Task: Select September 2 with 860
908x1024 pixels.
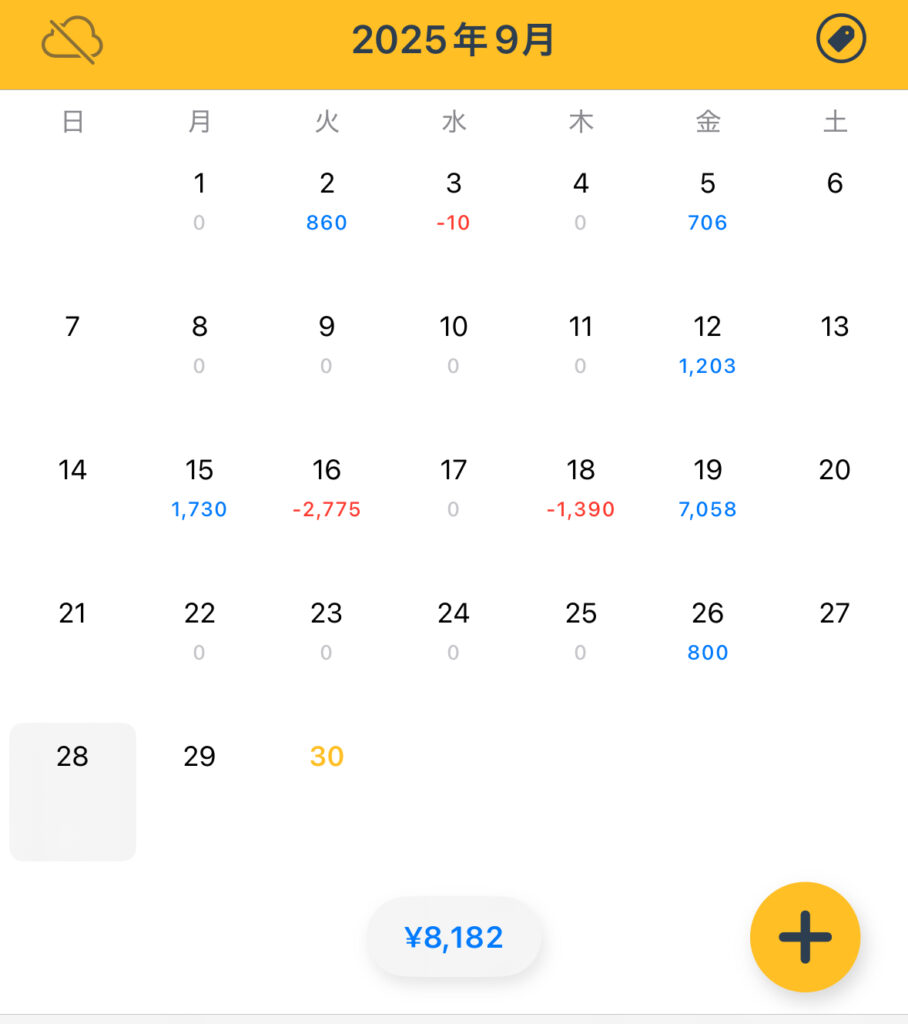Action: 327,201
